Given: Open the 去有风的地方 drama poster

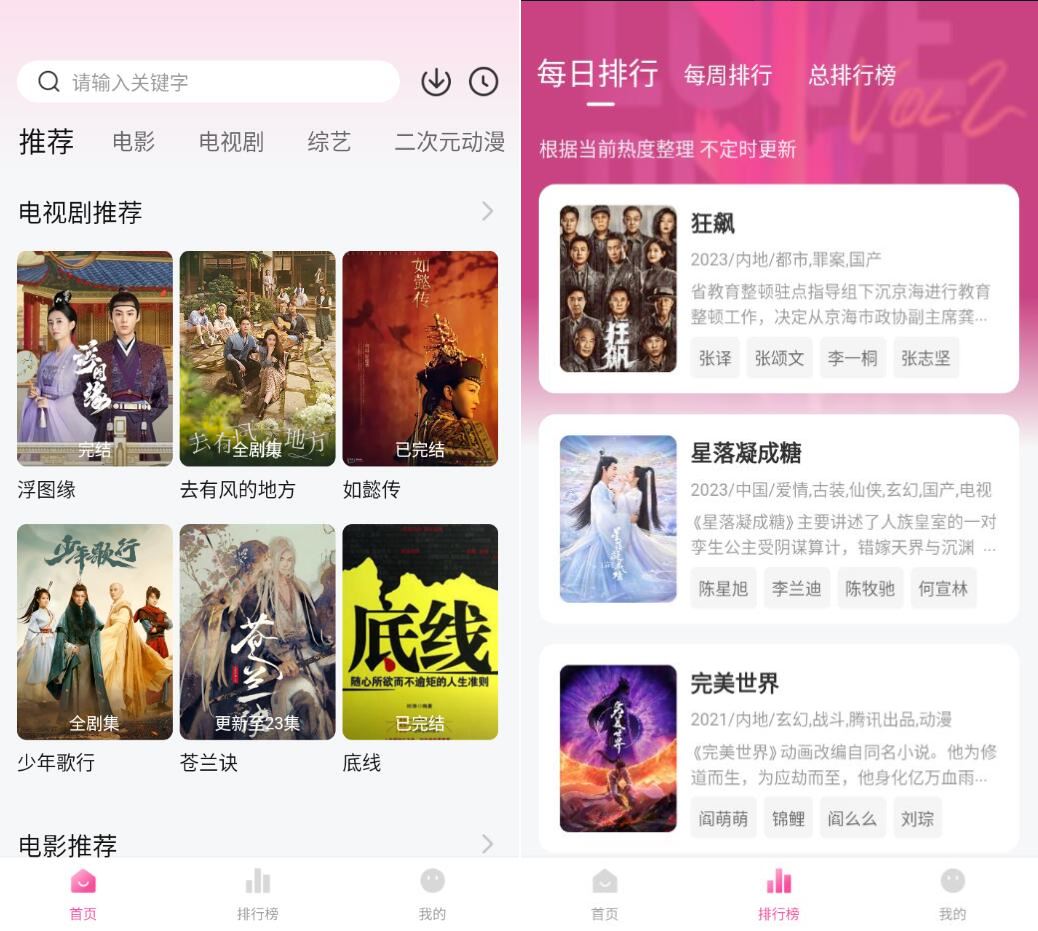Looking at the screenshot, I should (x=257, y=358).
